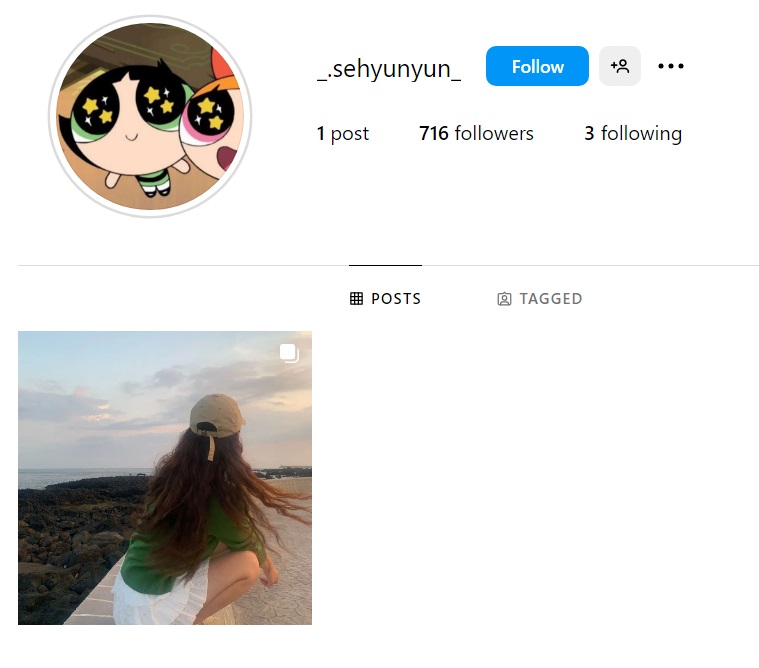
Task: Open suggested similar accounts button
Action: pos(620,67)
